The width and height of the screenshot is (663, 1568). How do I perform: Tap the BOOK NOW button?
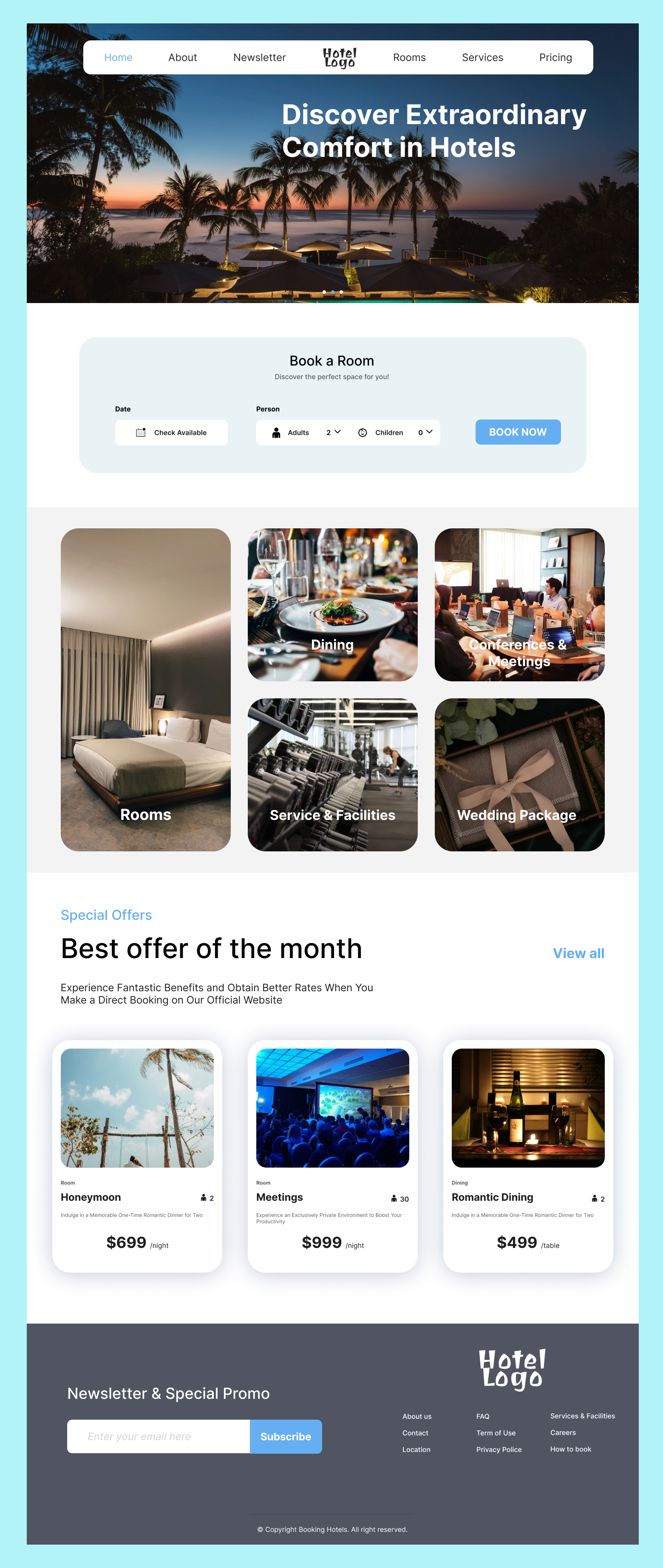(518, 432)
